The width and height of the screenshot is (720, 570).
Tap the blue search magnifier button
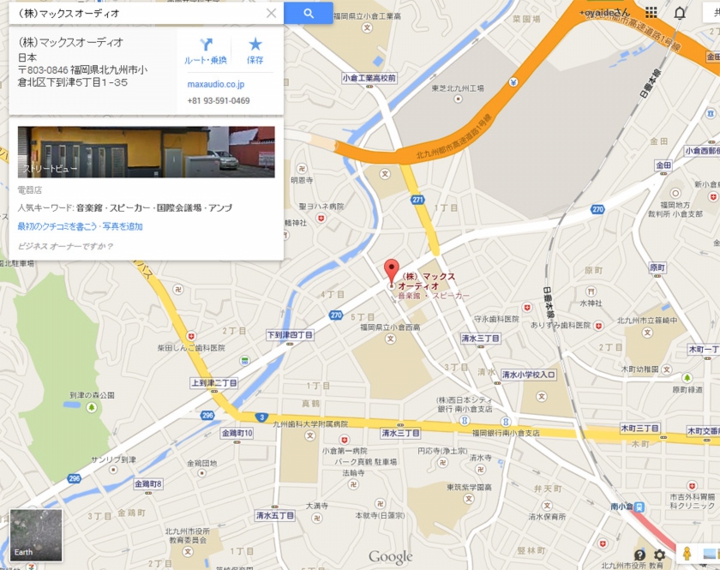click(309, 13)
